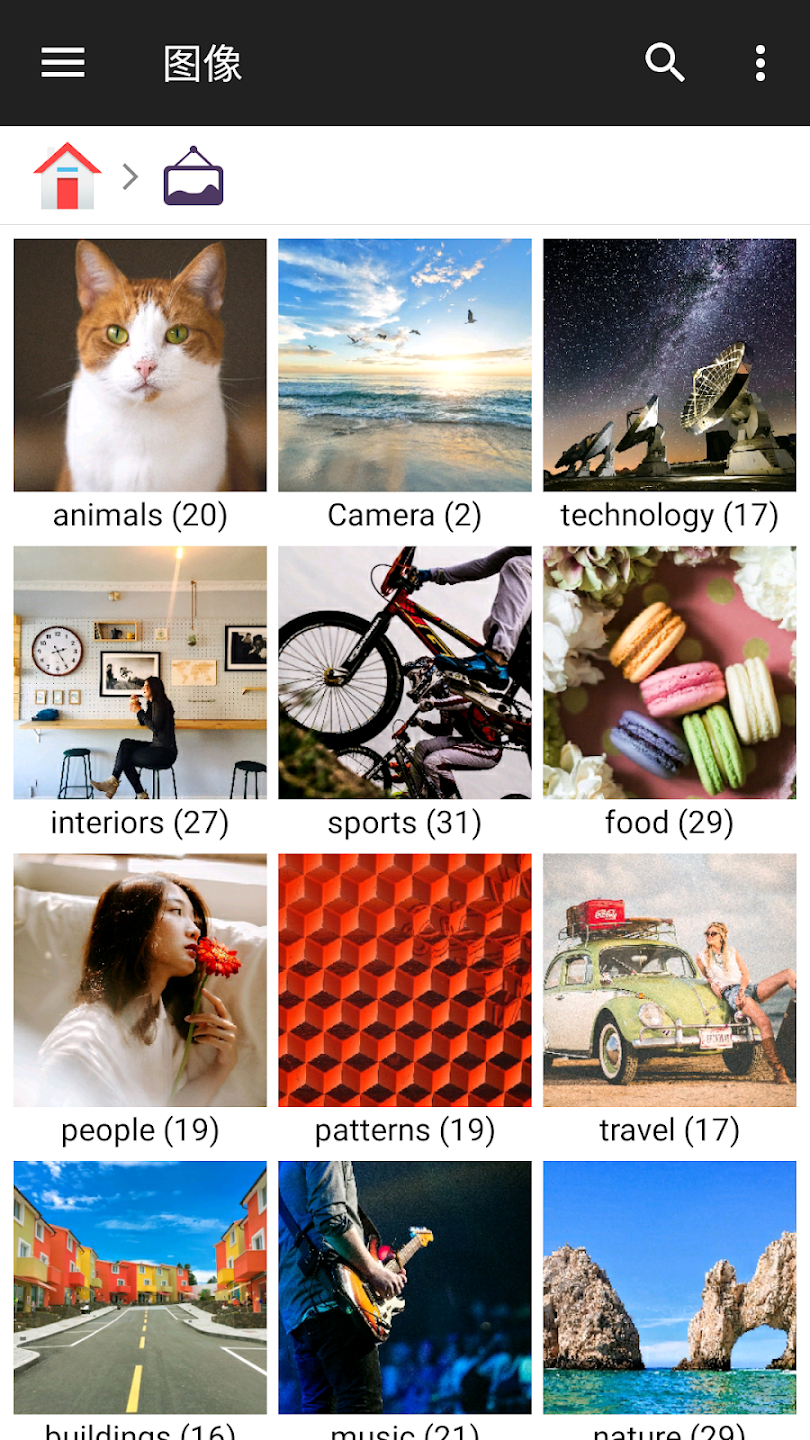This screenshot has width=810, height=1440.
Task: Open the navigation drawer menu
Action: [62, 62]
